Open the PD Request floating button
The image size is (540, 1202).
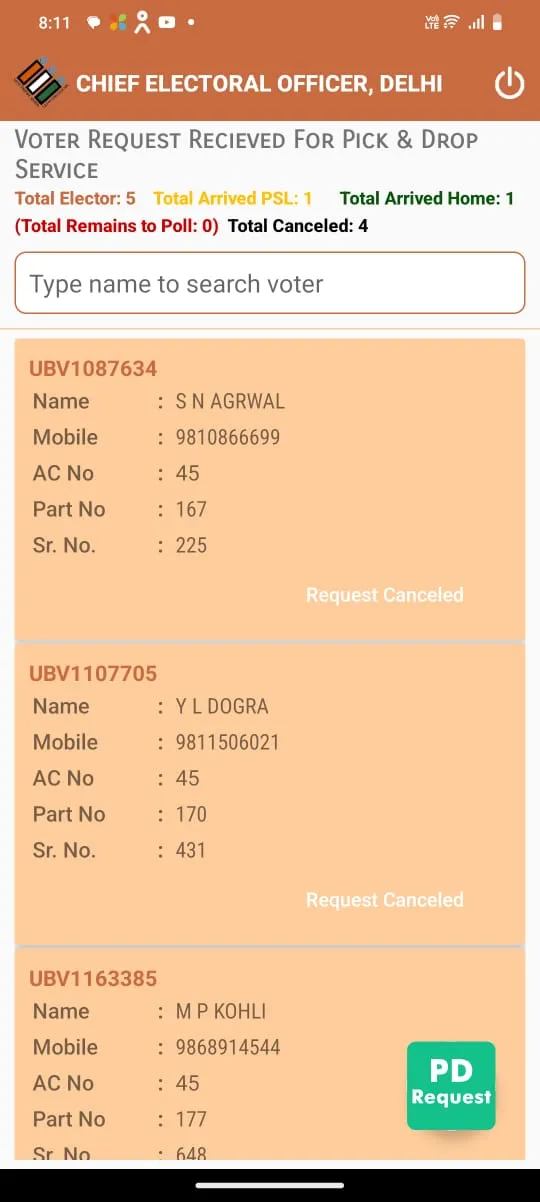(451, 1086)
